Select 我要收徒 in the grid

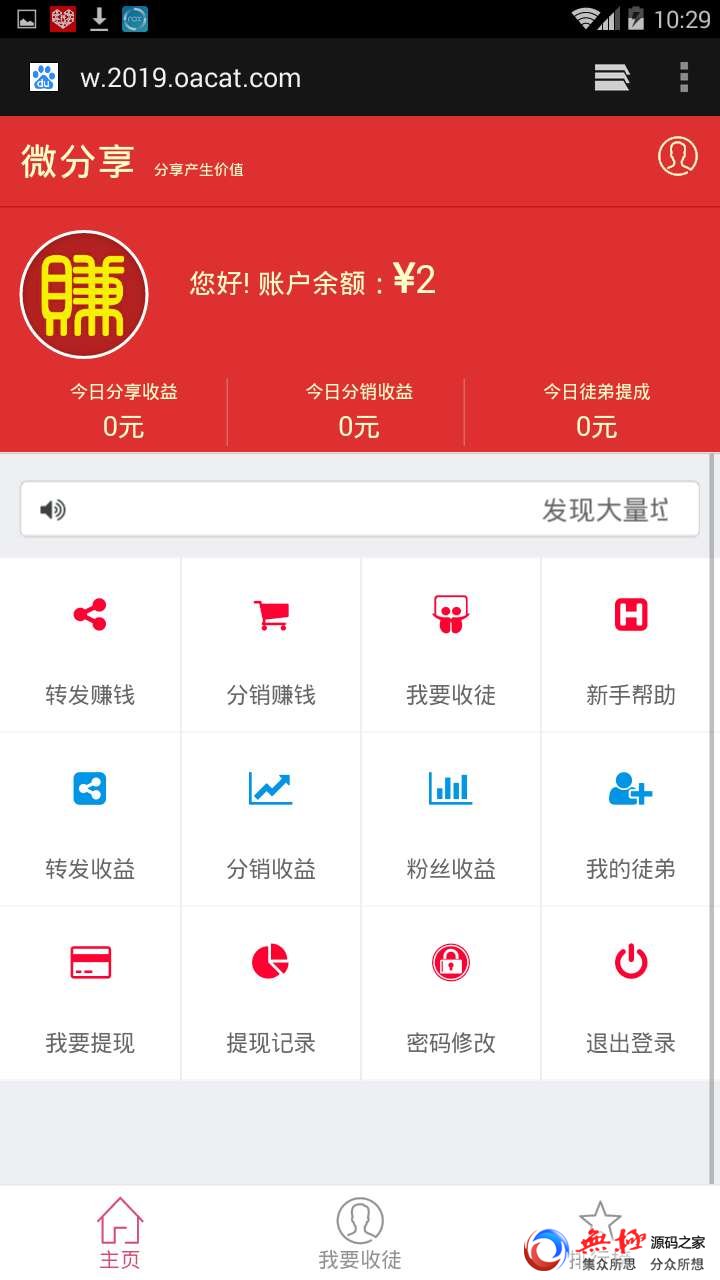[451, 645]
